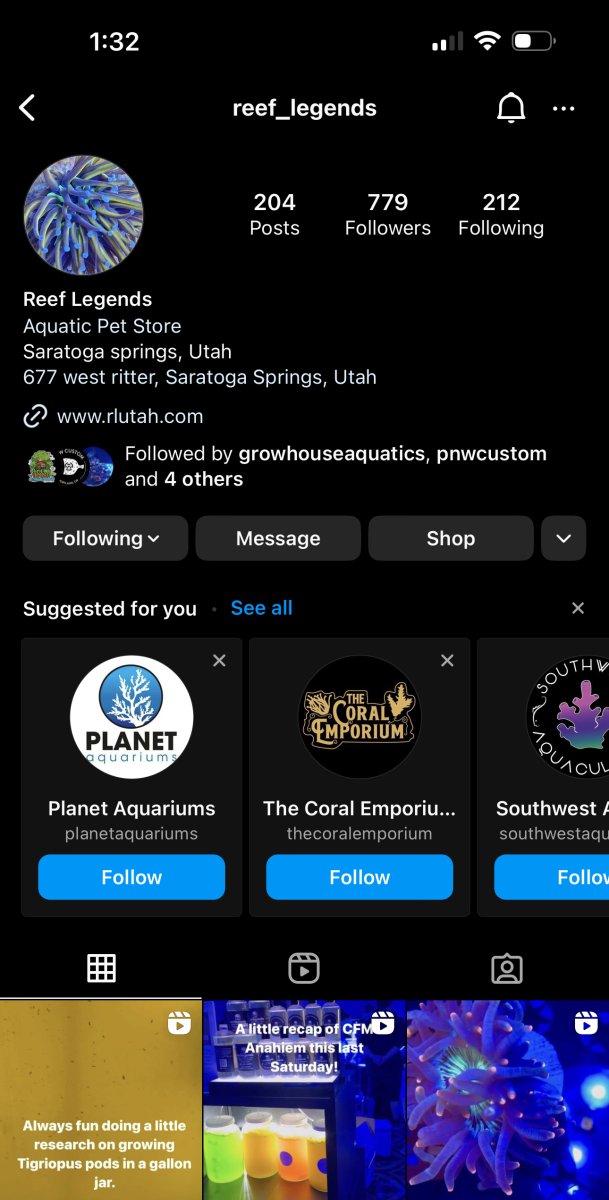
Task: Open the Shop button
Action: coord(450,538)
